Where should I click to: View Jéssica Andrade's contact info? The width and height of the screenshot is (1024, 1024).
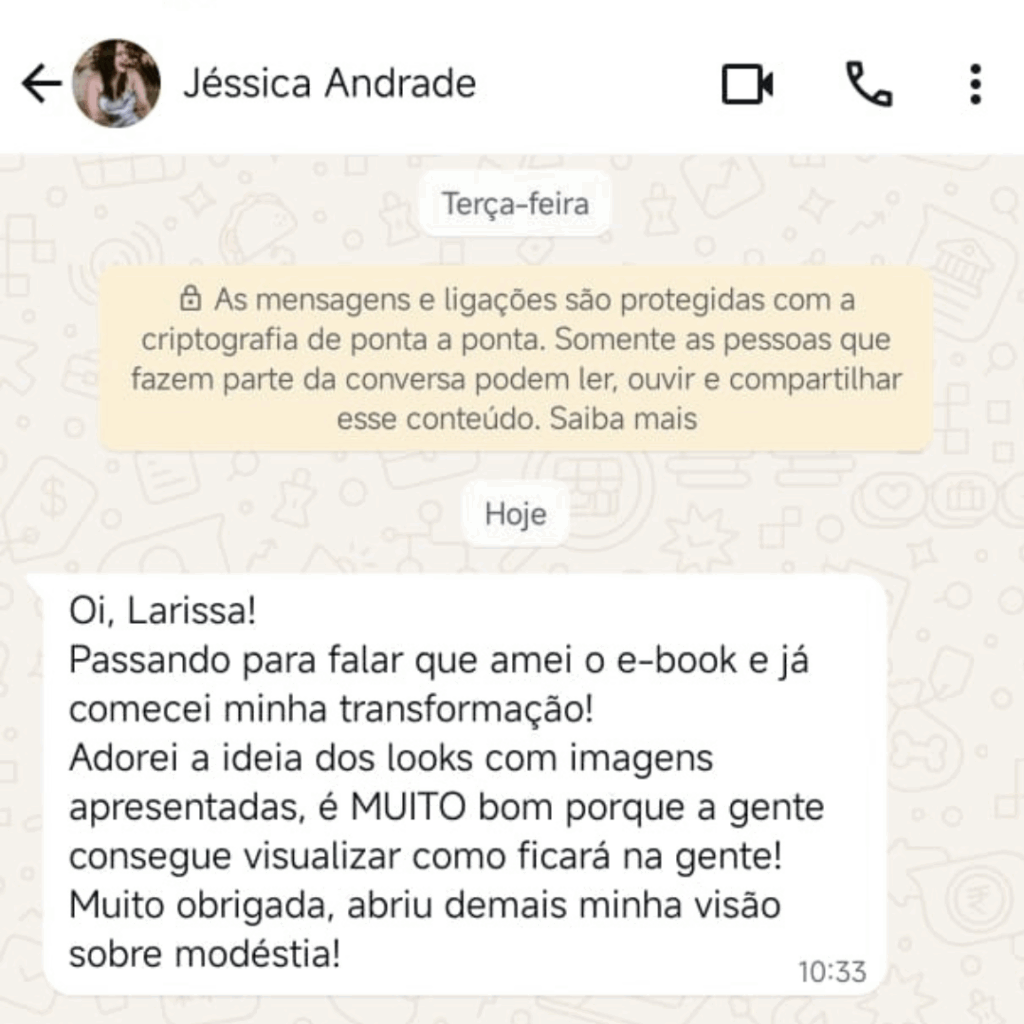coord(329,84)
